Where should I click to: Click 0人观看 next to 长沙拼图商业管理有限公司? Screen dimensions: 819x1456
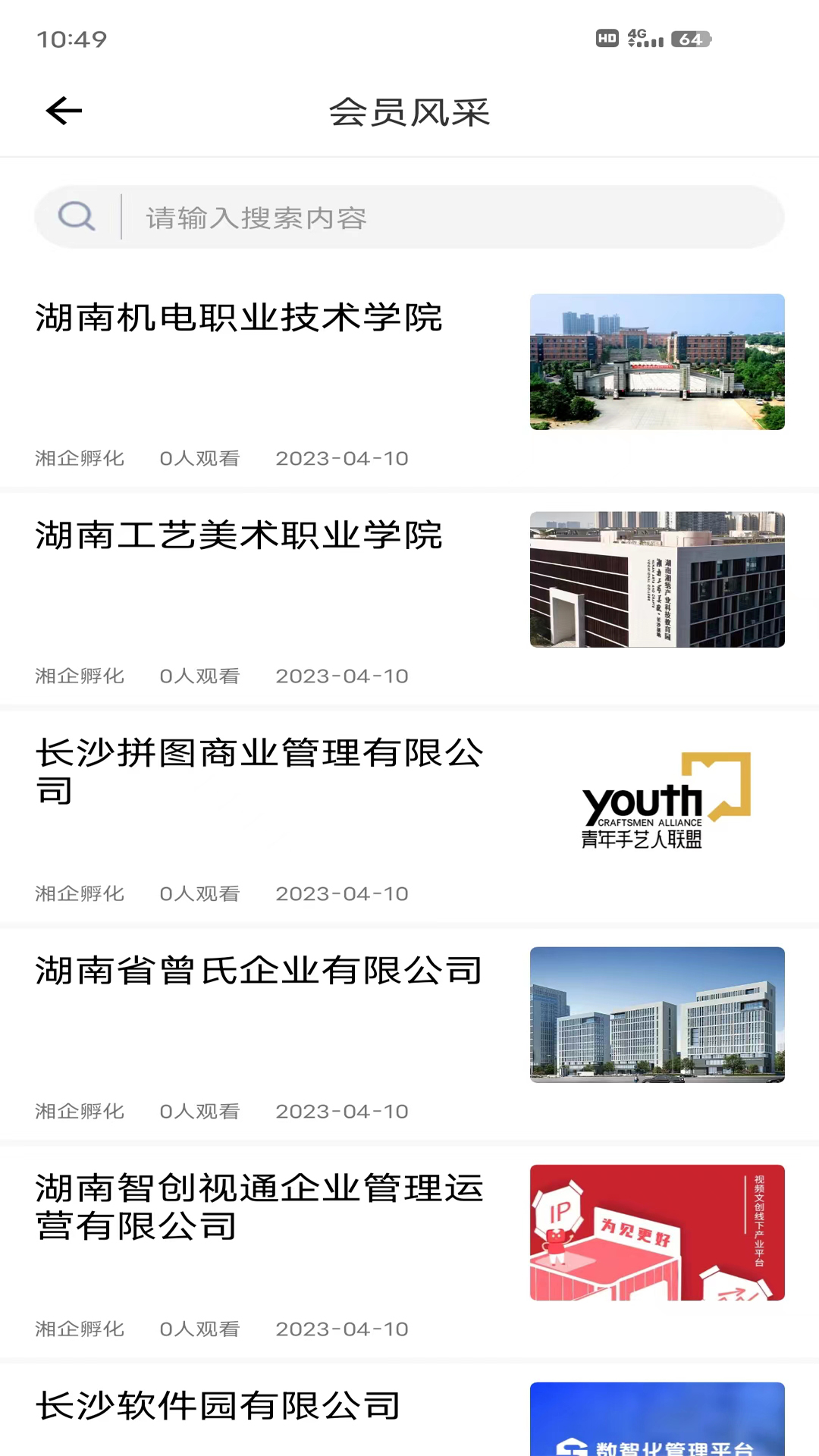[x=199, y=893]
